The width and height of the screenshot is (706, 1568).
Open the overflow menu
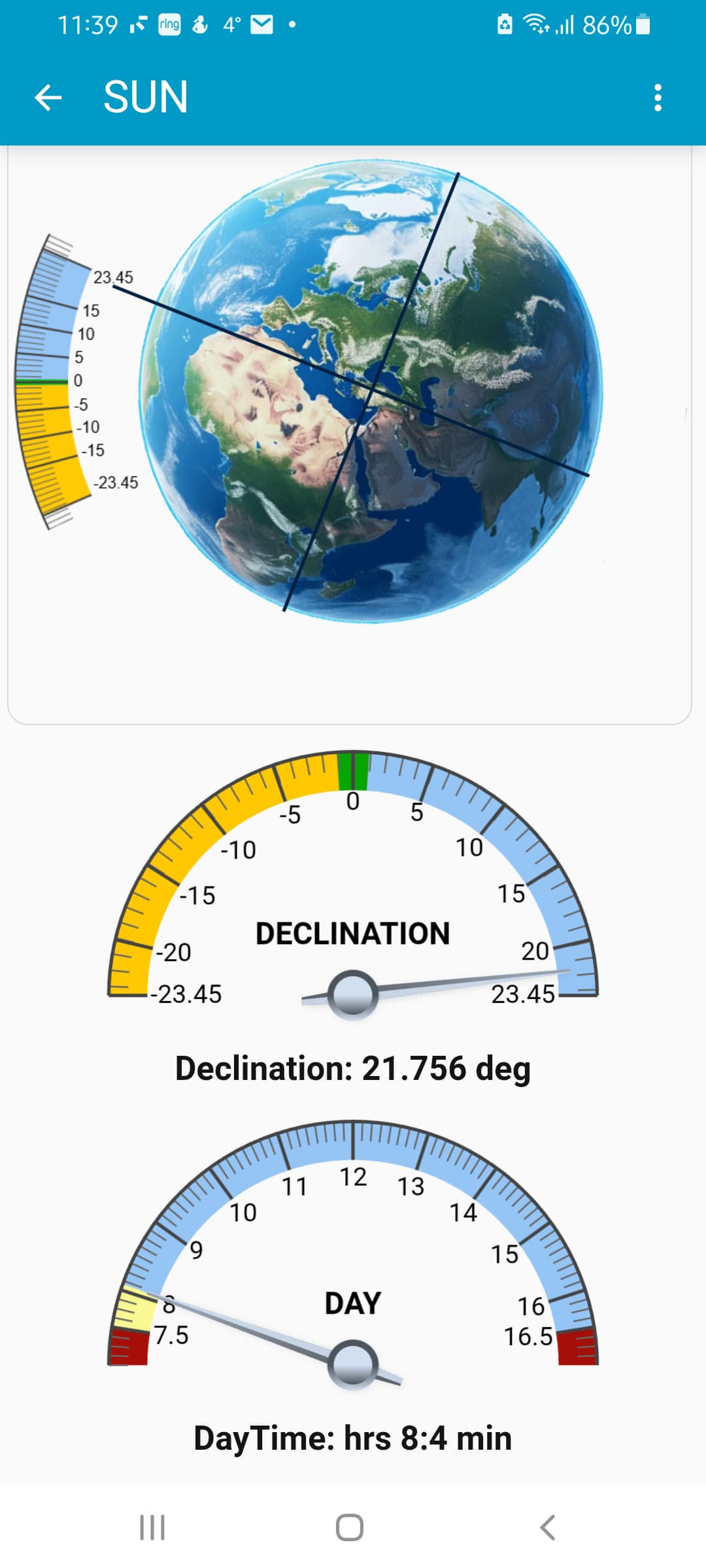click(658, 98)
